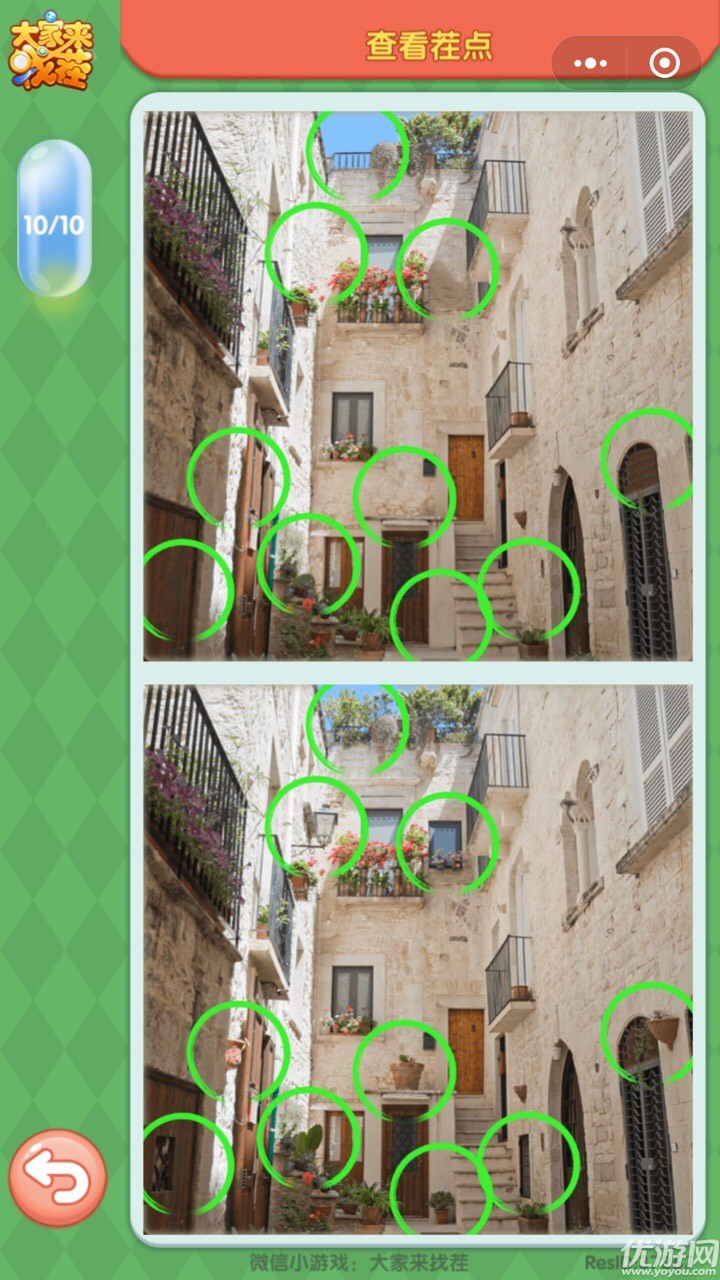Open the mini program overflow menu

[x=590, y=64]
